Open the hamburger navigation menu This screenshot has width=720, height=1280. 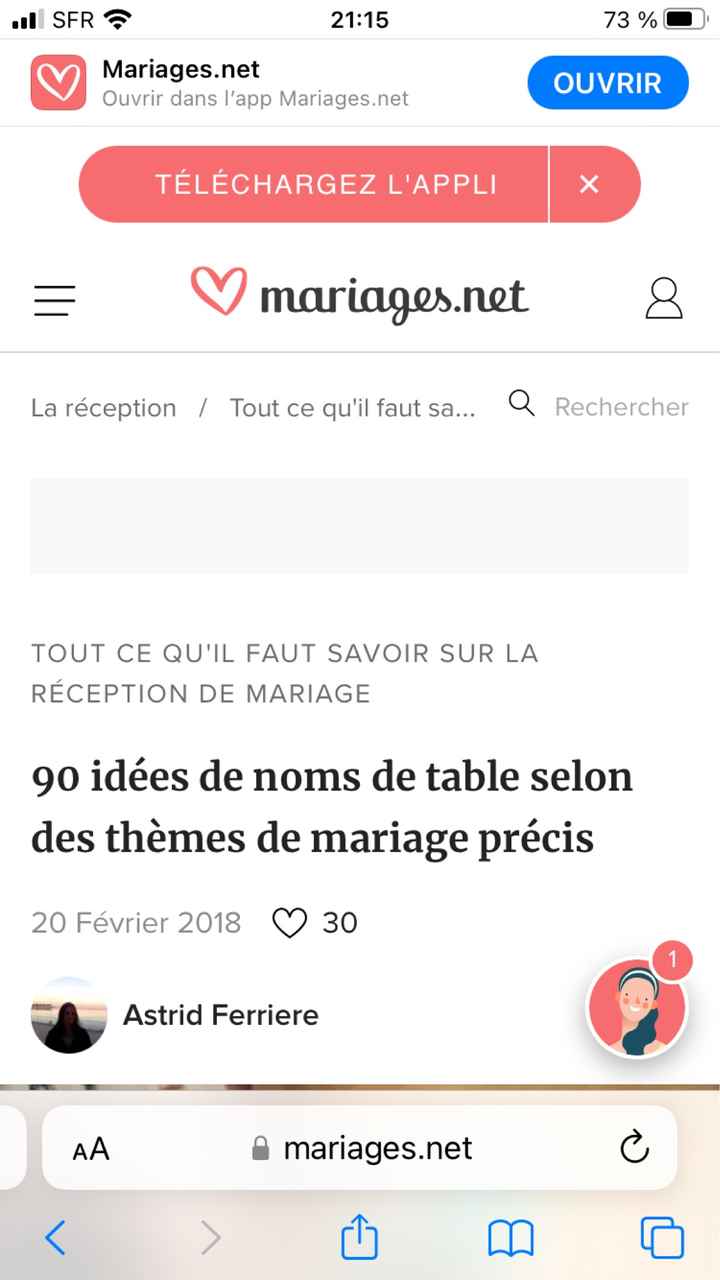[54, 300]
